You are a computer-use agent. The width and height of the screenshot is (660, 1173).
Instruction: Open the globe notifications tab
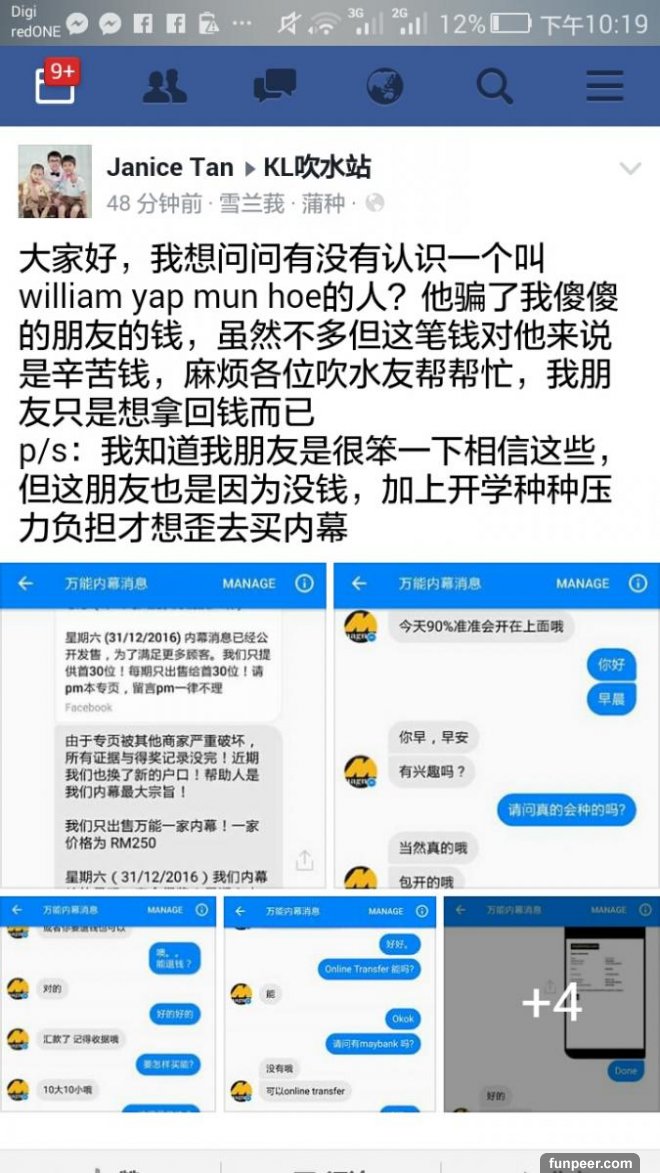pyautogui.click(x=385, y=87)
